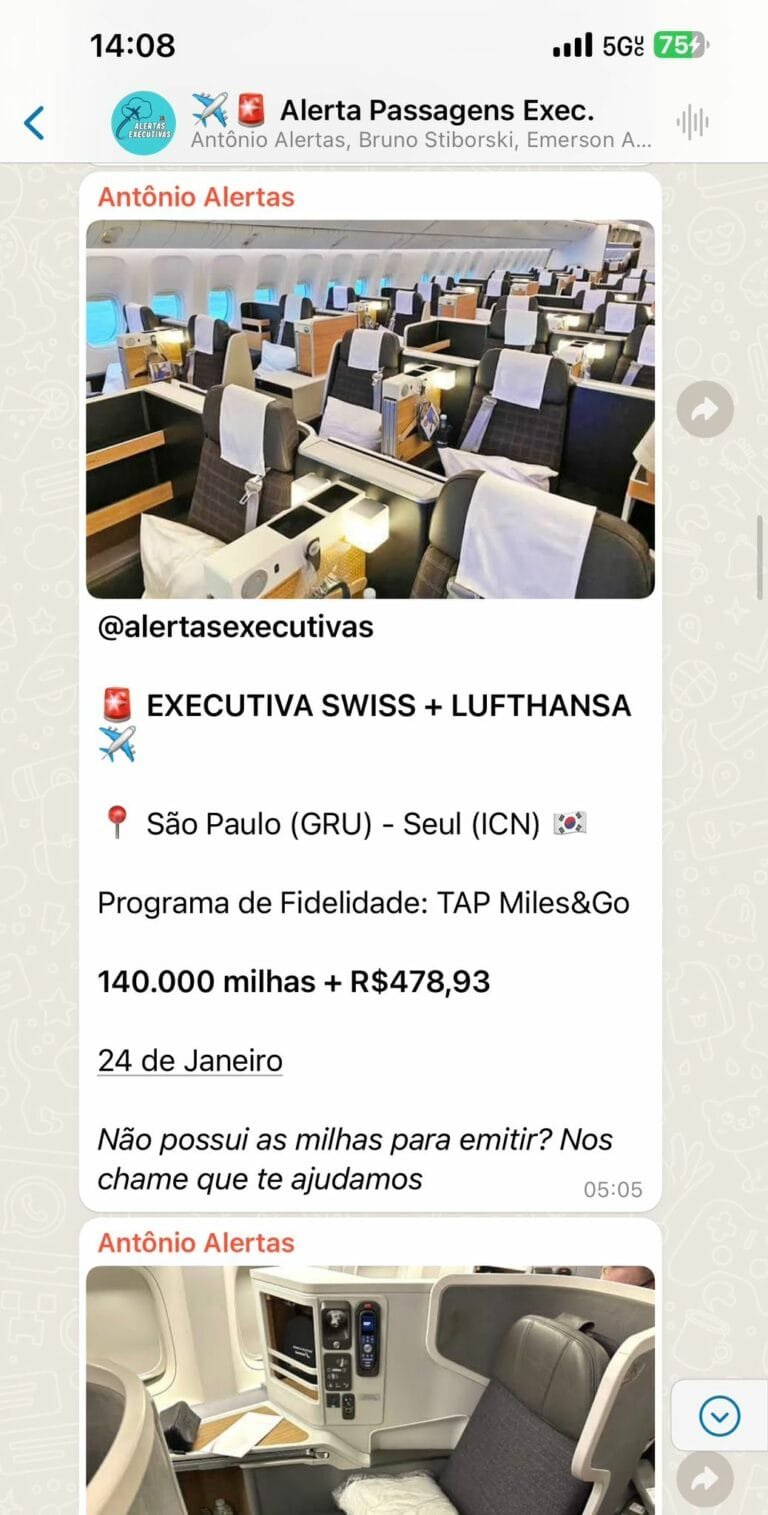Screen dimensions: 768x1515
Task: Forward the message with the grey seat photo
Action: point(705,1479)
